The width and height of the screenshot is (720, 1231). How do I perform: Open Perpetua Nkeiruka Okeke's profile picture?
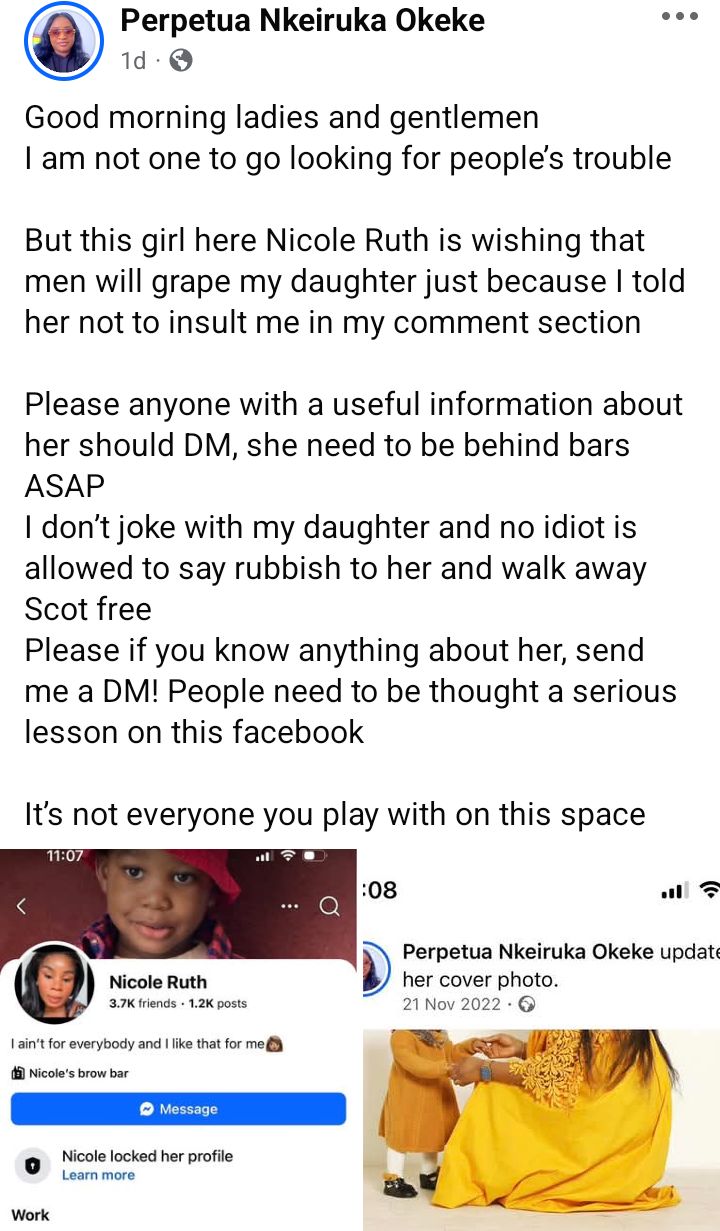[x=64, y=41]
